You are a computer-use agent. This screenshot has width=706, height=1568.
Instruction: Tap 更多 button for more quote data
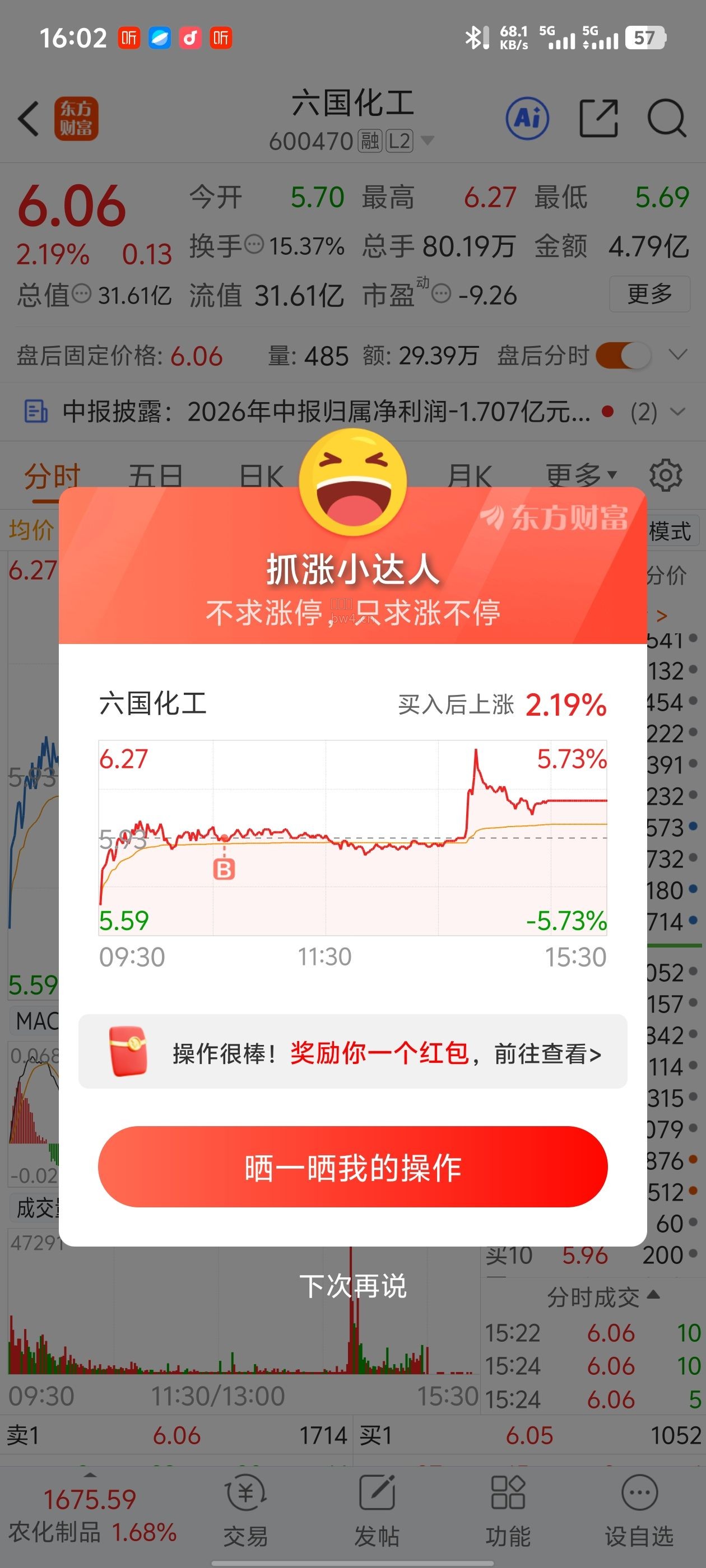click(649, 295)
